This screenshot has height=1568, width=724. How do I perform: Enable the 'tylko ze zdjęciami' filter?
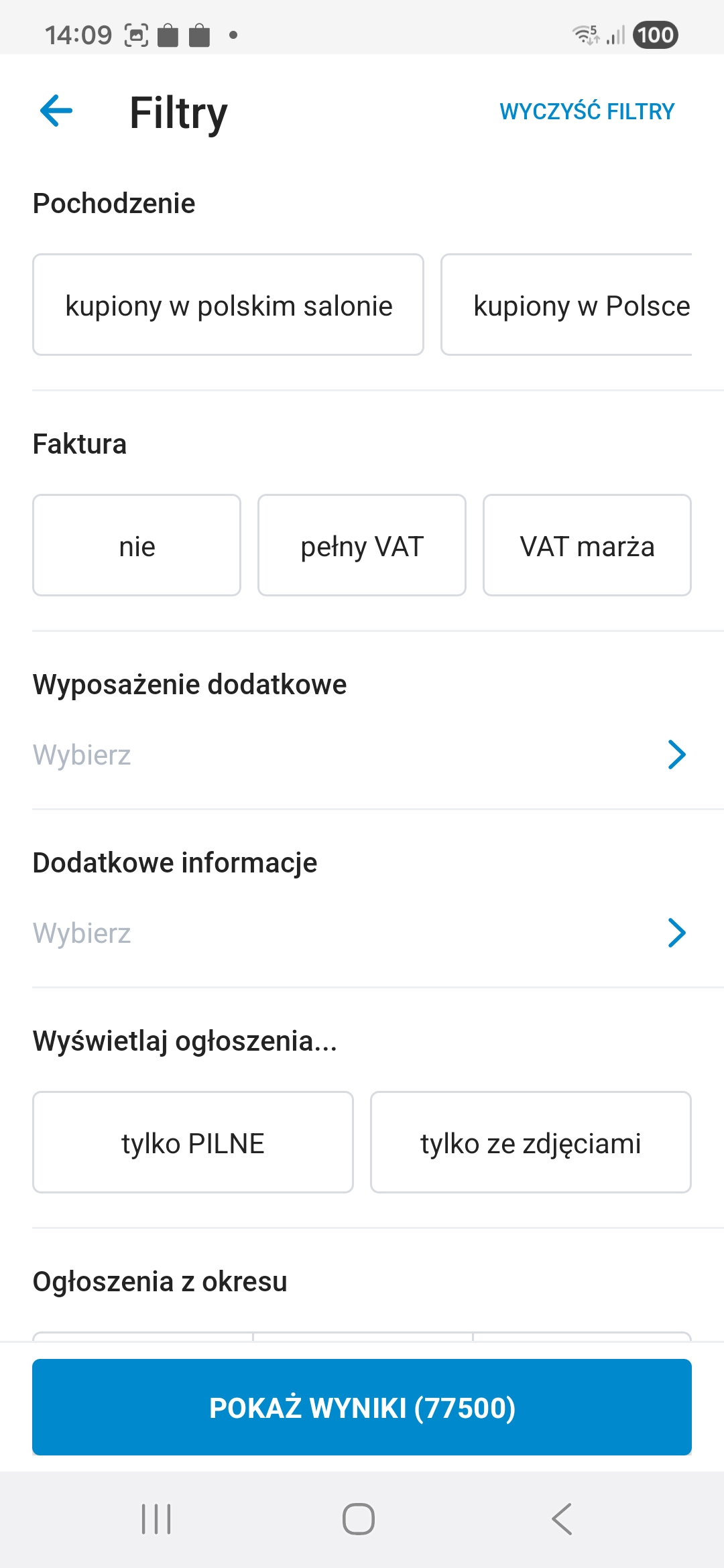(x=530, y=1142)
